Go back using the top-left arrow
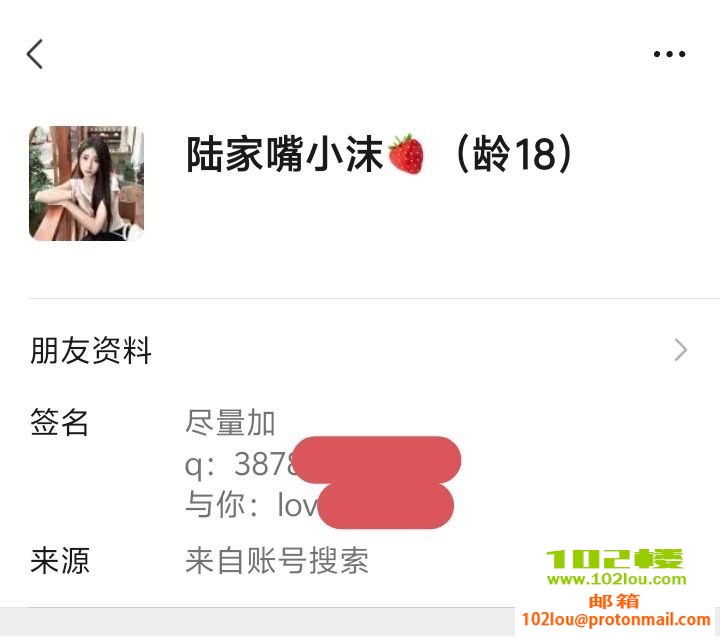 click(35, 54)
